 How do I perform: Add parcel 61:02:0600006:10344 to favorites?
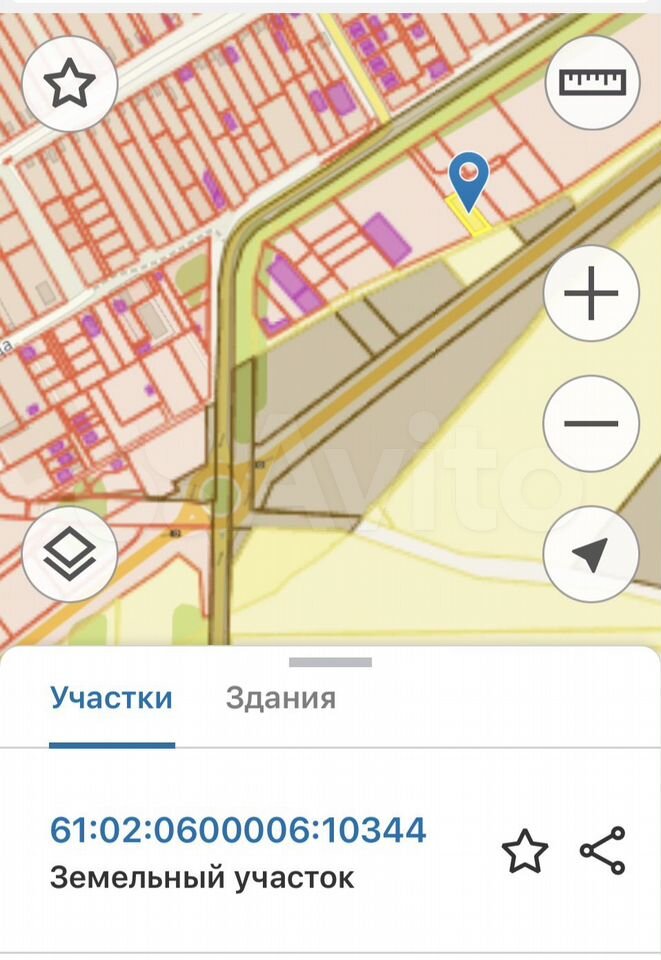click(524, 853)
